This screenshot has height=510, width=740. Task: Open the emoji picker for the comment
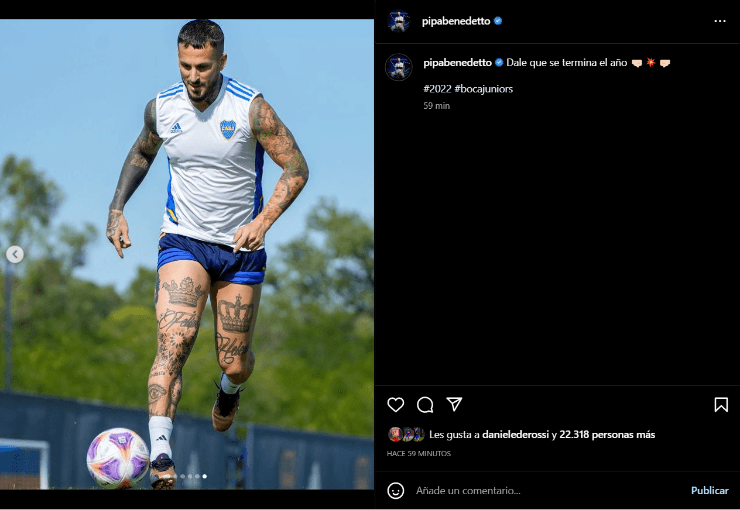click(396, 490)
